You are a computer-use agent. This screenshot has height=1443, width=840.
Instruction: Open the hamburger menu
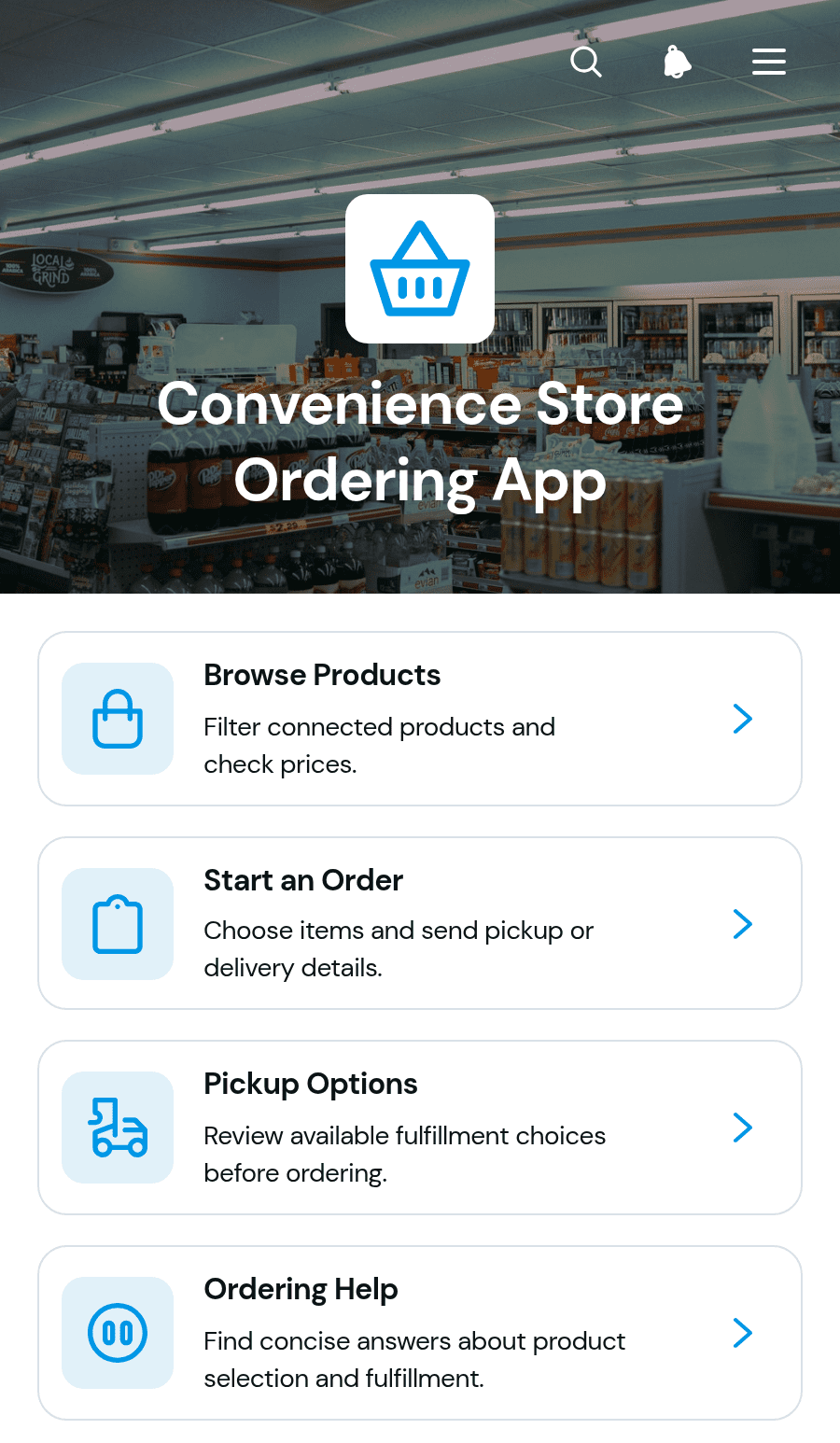pyautogui.click(x=769, y=63)
